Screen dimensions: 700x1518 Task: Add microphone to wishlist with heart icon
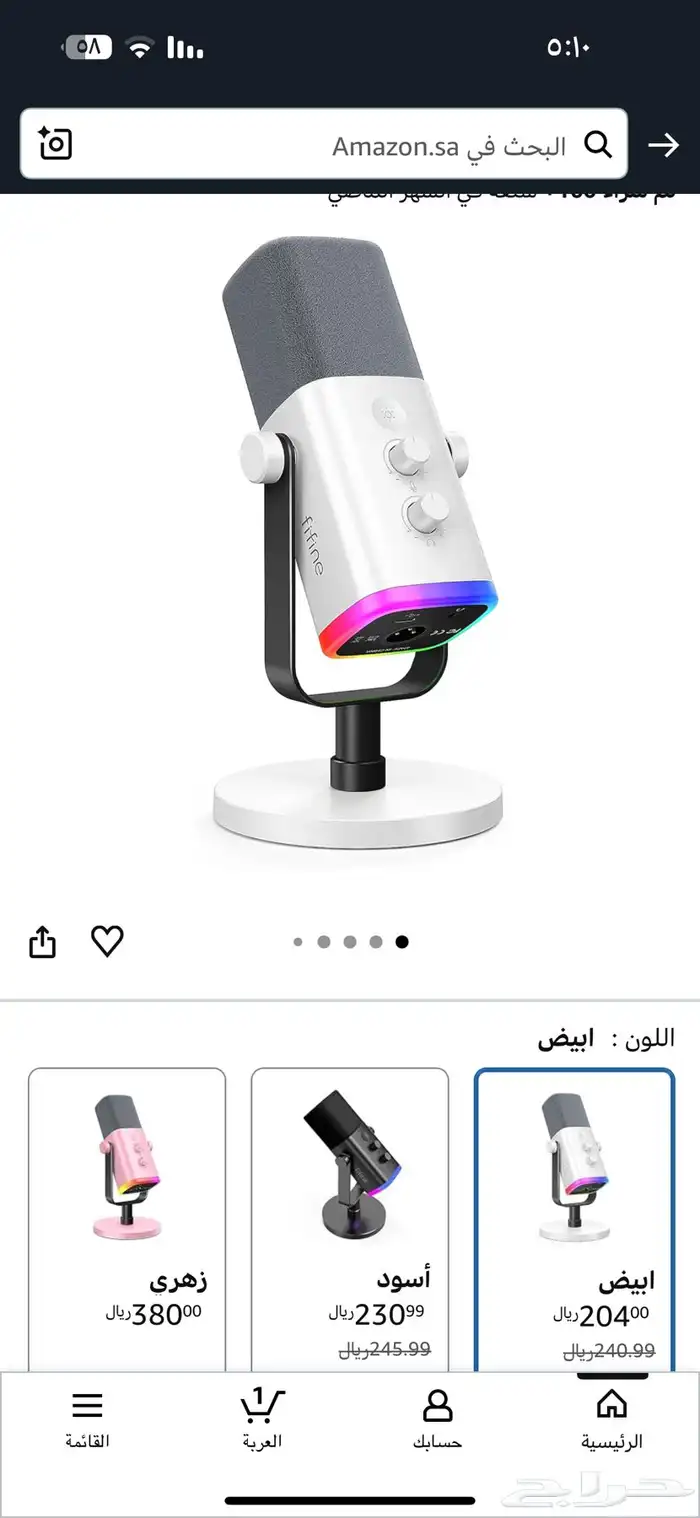[x=107, y=941]
